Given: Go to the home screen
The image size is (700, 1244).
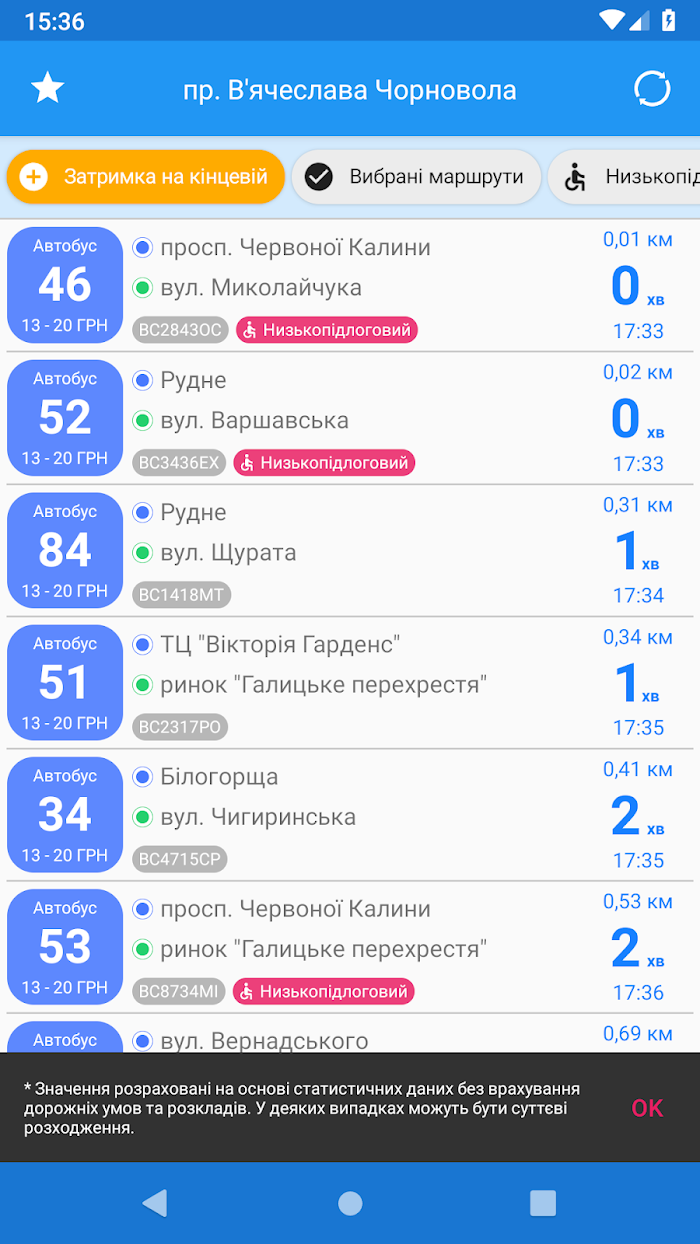Looking at the screenshot, I should click(x=350, y=1202).
